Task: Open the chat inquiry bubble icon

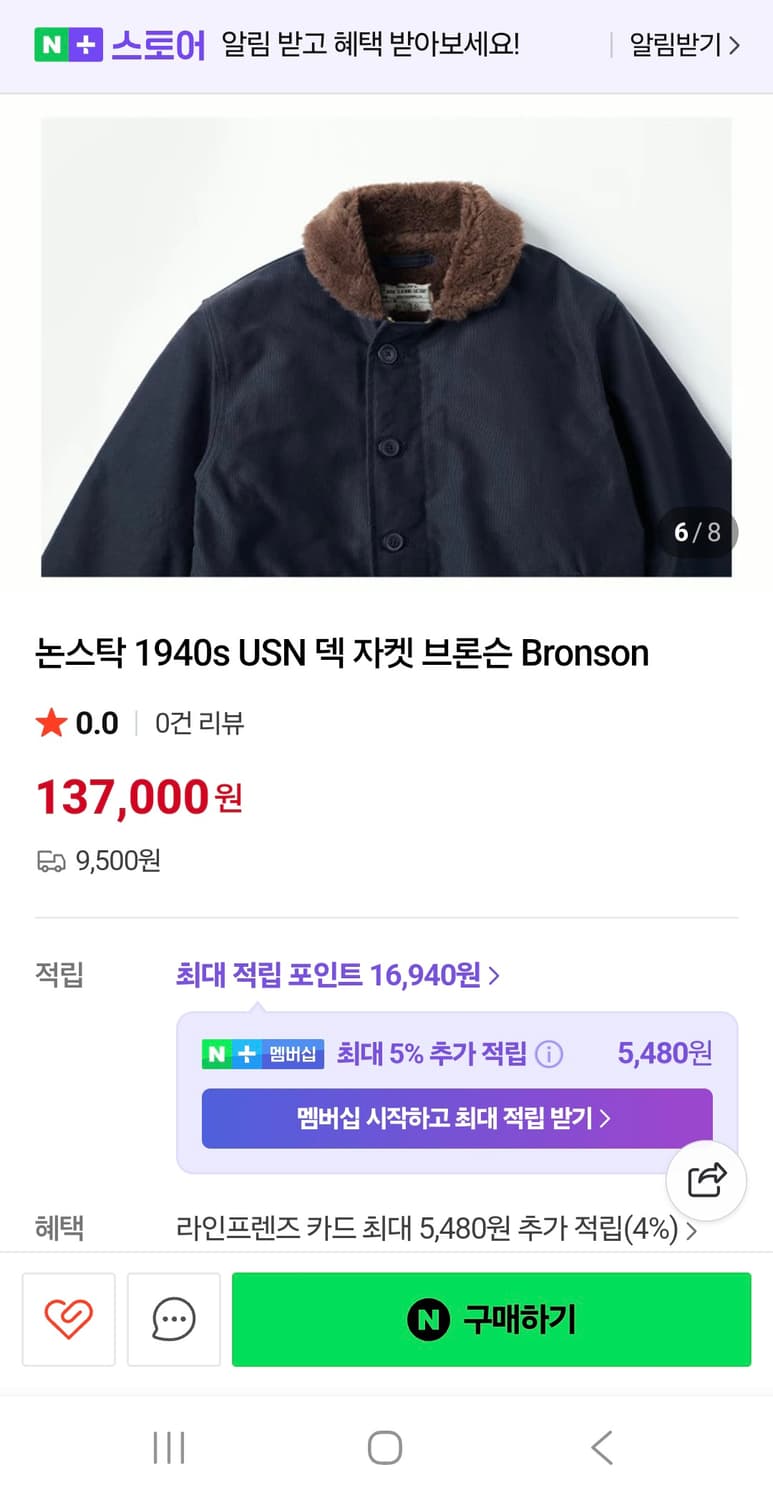Action: [x=173, y=1319]
